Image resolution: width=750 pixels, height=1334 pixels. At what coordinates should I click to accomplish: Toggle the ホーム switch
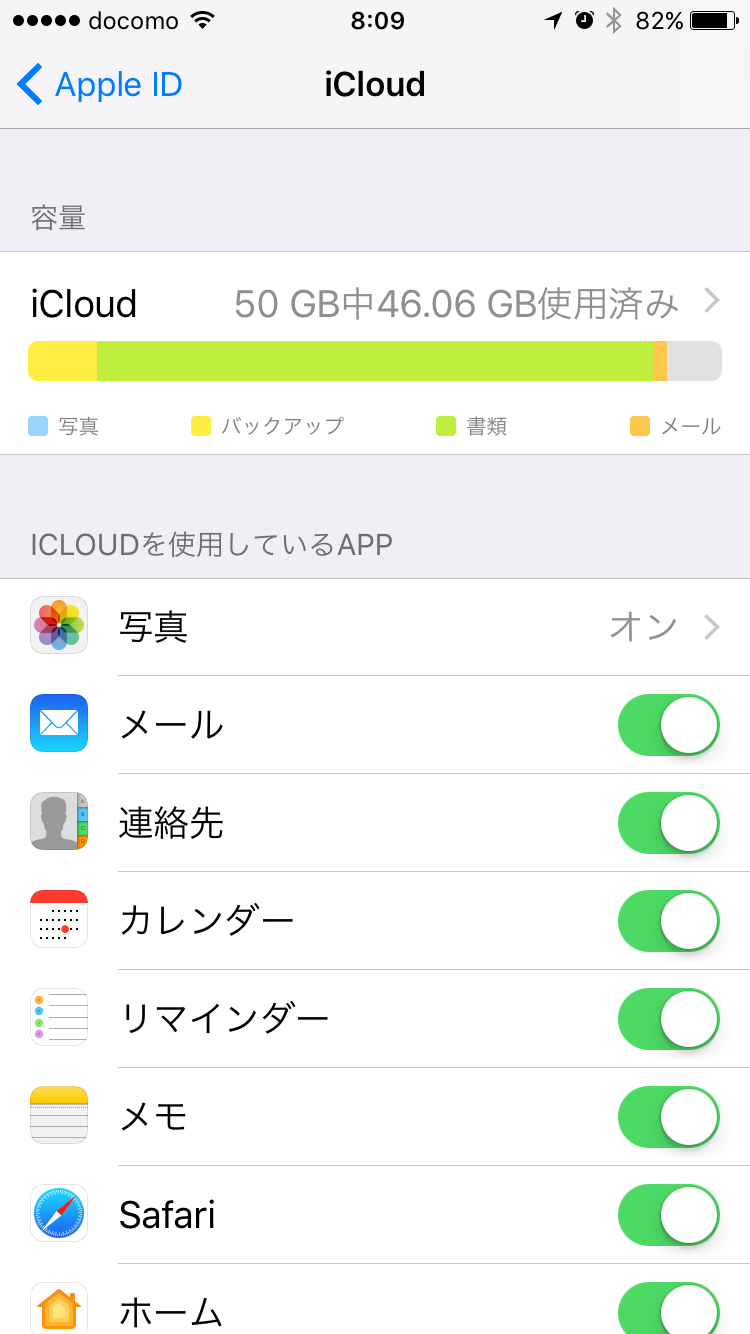[x=669, y=1308]
